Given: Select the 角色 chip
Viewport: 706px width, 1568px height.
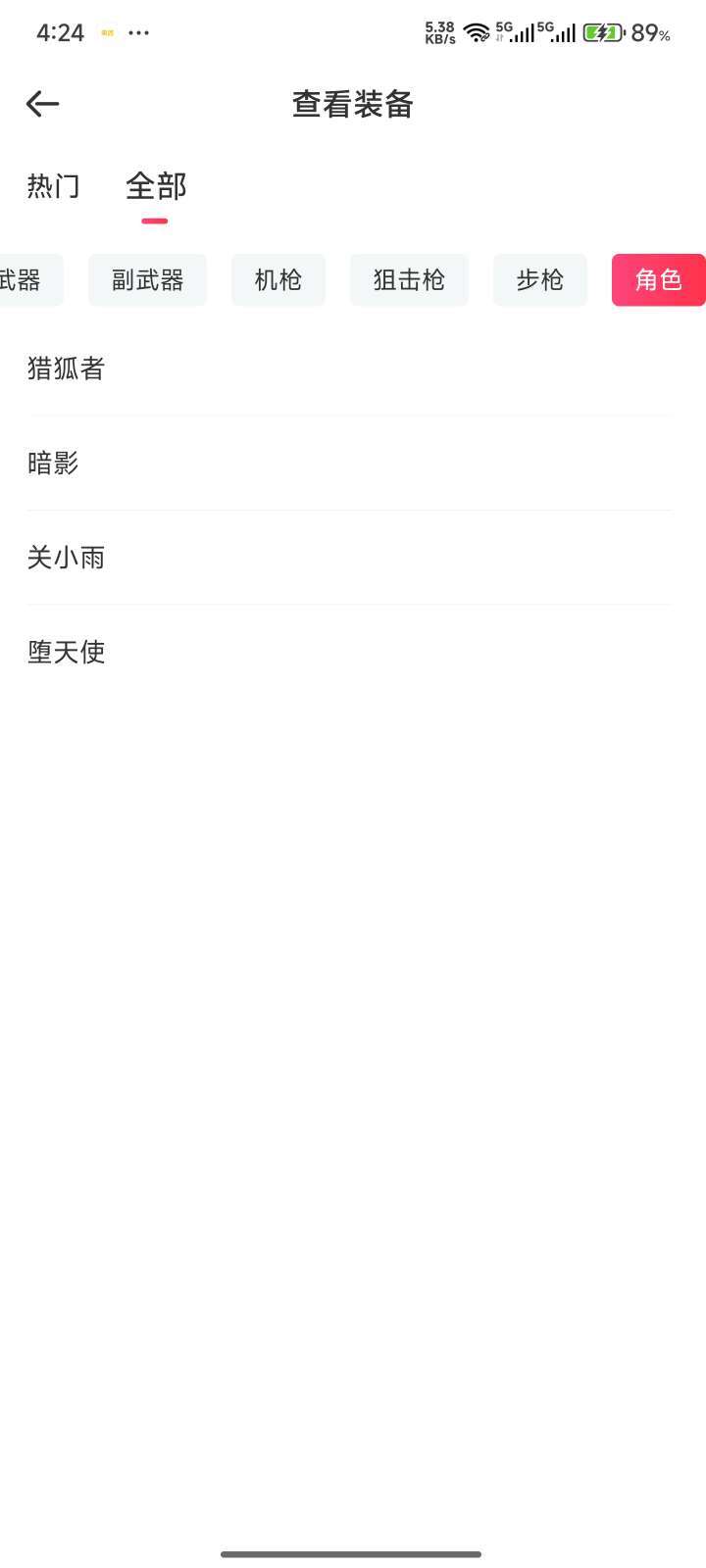Looking at the screenshot, I should point(658,280).
